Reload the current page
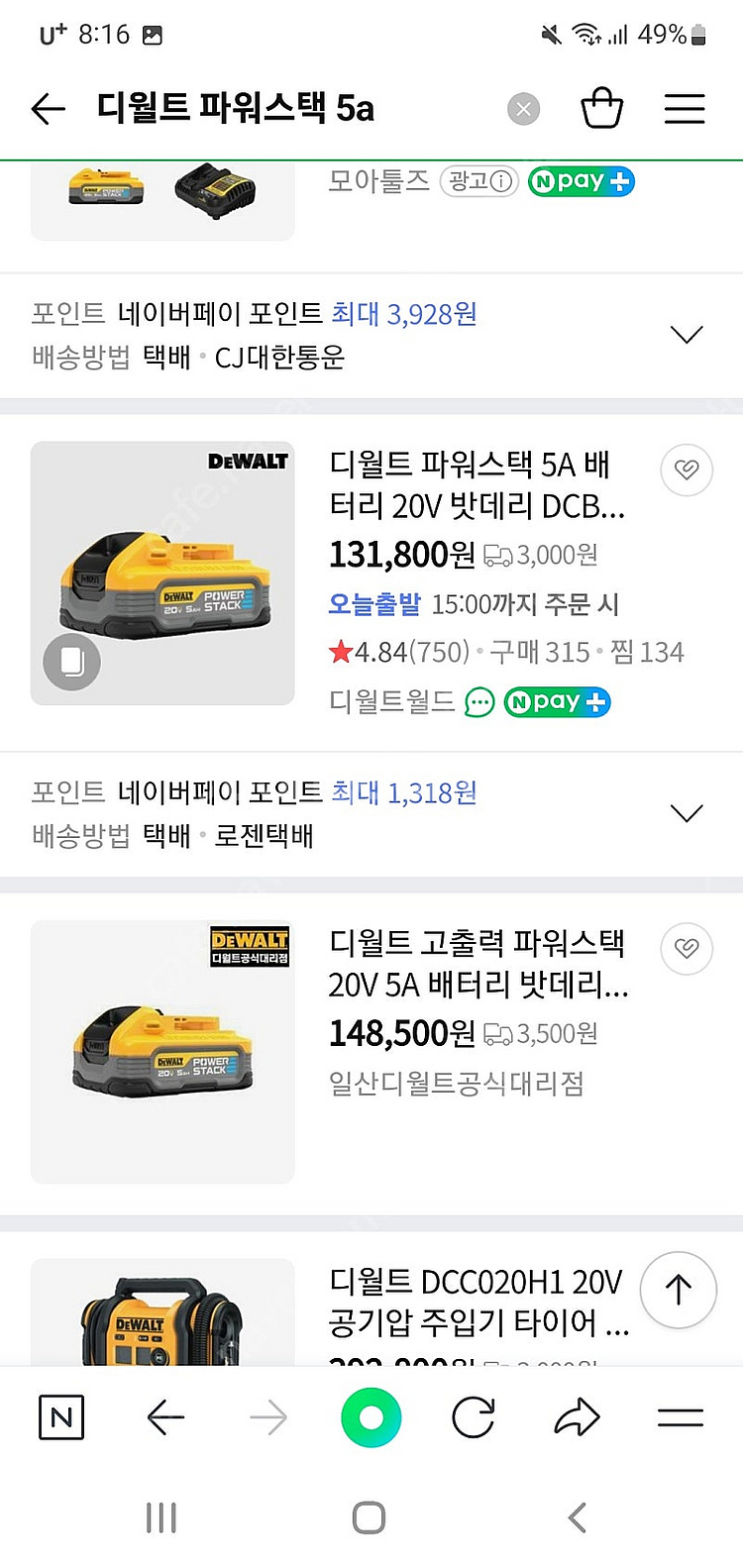The height and width of the screenshot is (1568, 743). pyautogui.click(x=474, y=1418)
